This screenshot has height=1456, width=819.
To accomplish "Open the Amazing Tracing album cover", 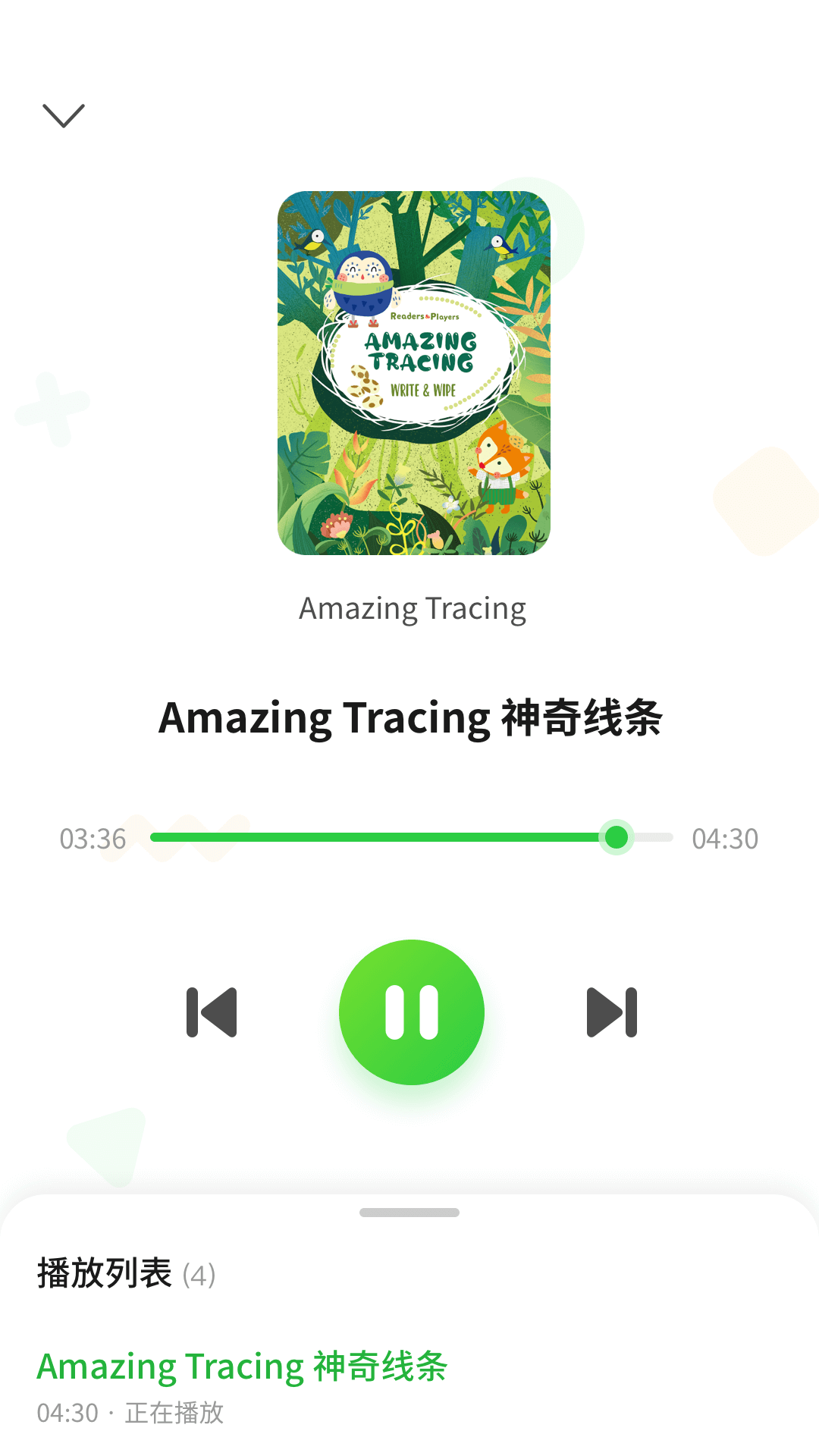I will (414, 373).
